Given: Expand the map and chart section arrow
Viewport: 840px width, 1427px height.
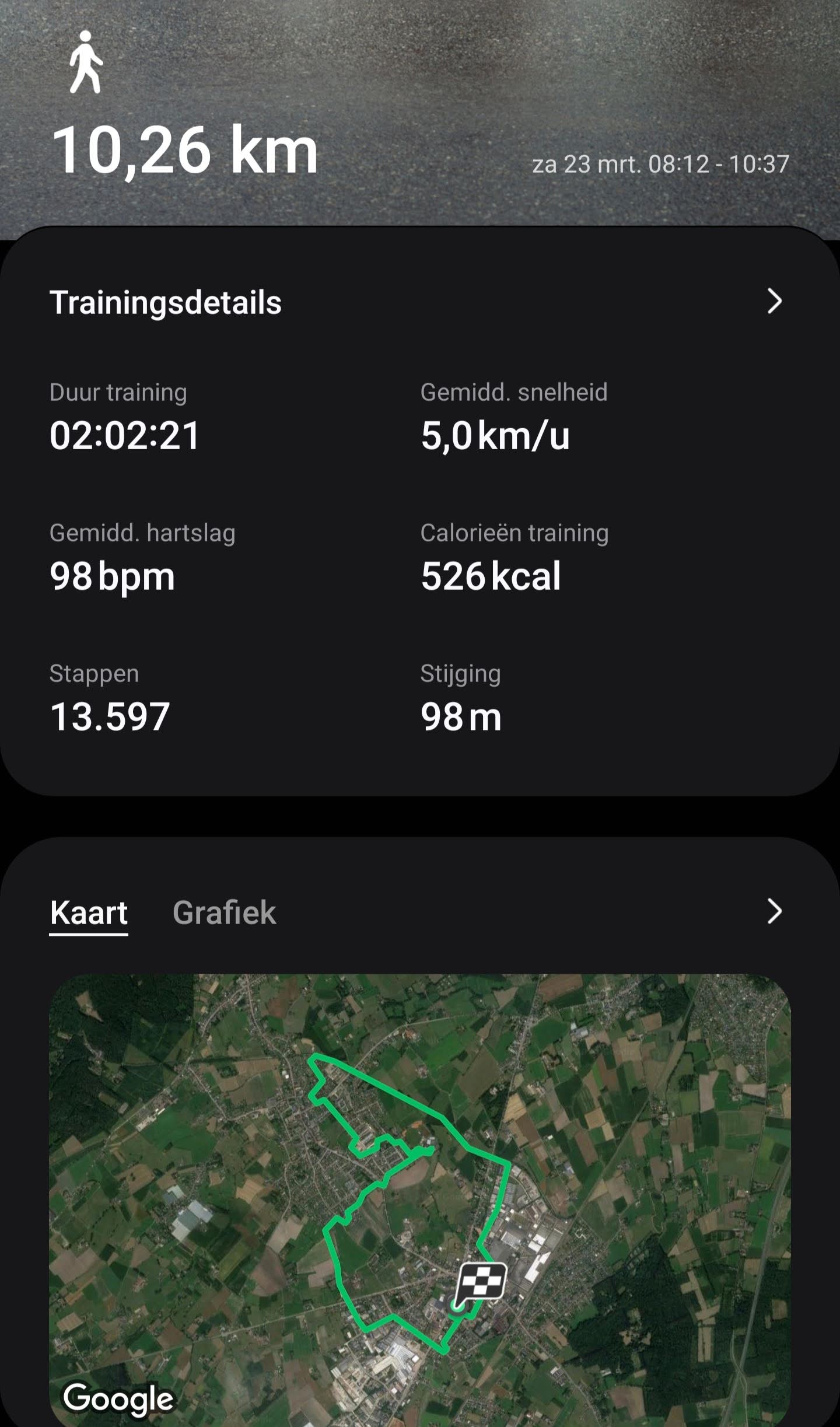Looking at the screenshot, I should coord(774,911).
